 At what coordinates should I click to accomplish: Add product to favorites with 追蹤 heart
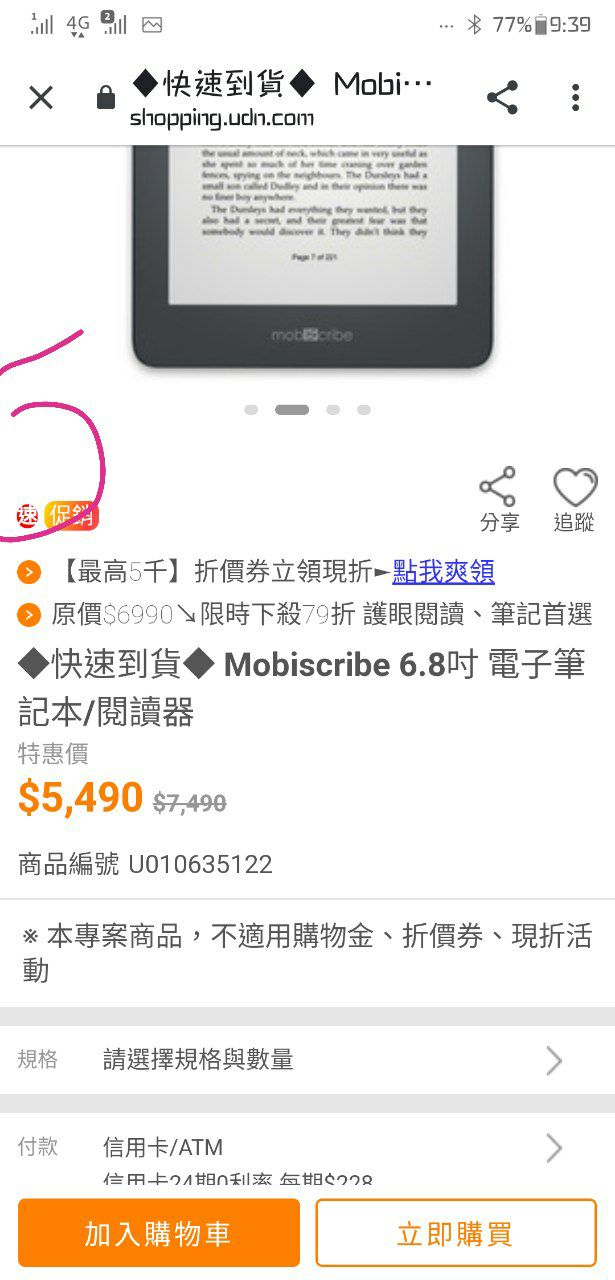coord(574,498)
